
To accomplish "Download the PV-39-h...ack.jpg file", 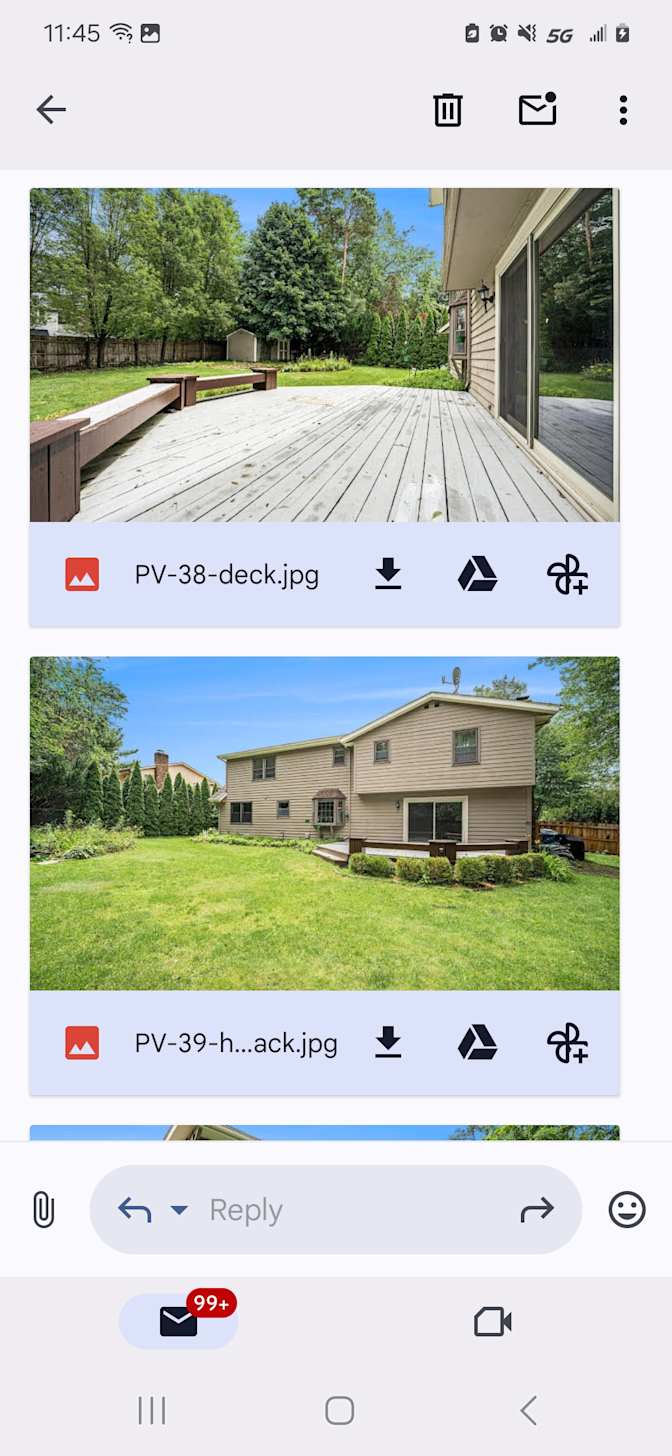I will point(388,1043).
